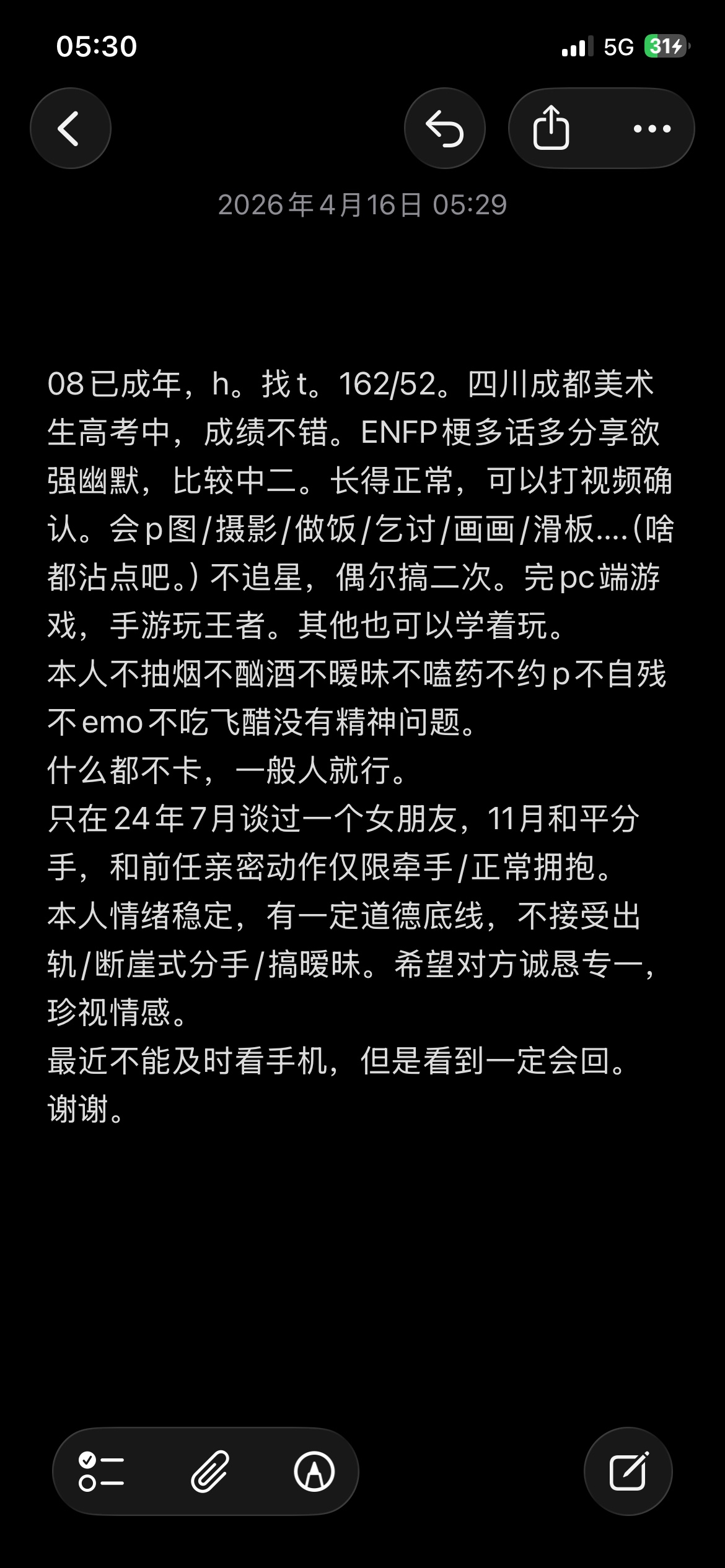
Task: Open the markup pen tool
Action: pos(315,1471)
